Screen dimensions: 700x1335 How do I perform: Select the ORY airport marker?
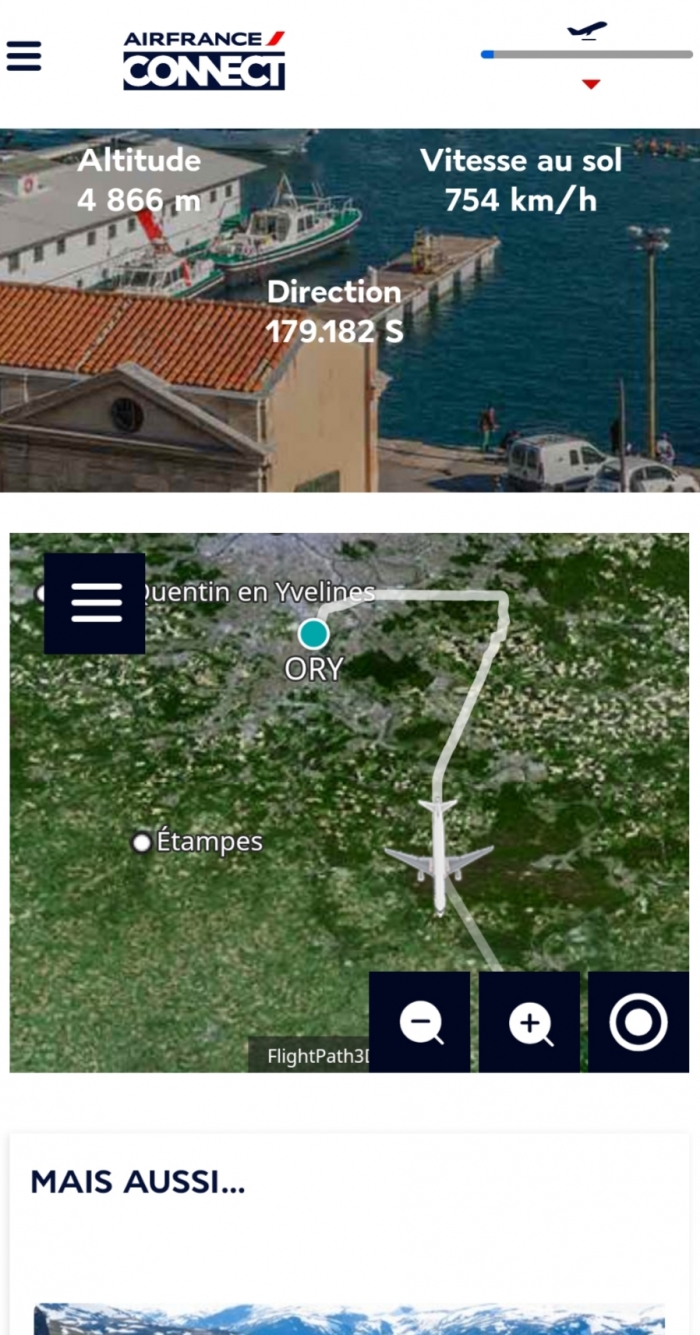314,634
